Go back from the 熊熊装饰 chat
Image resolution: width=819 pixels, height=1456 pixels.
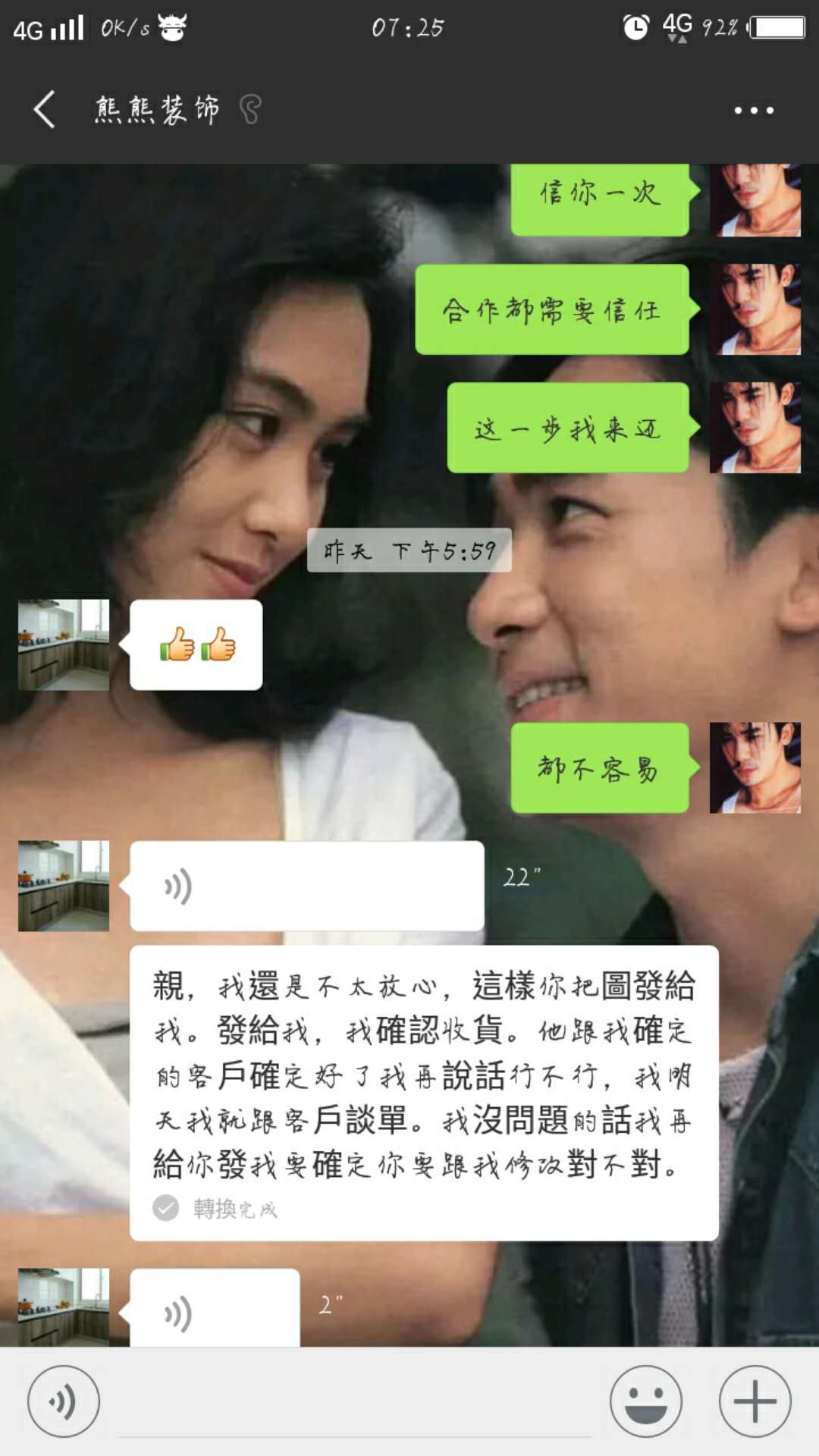click(x=44, y=110)
